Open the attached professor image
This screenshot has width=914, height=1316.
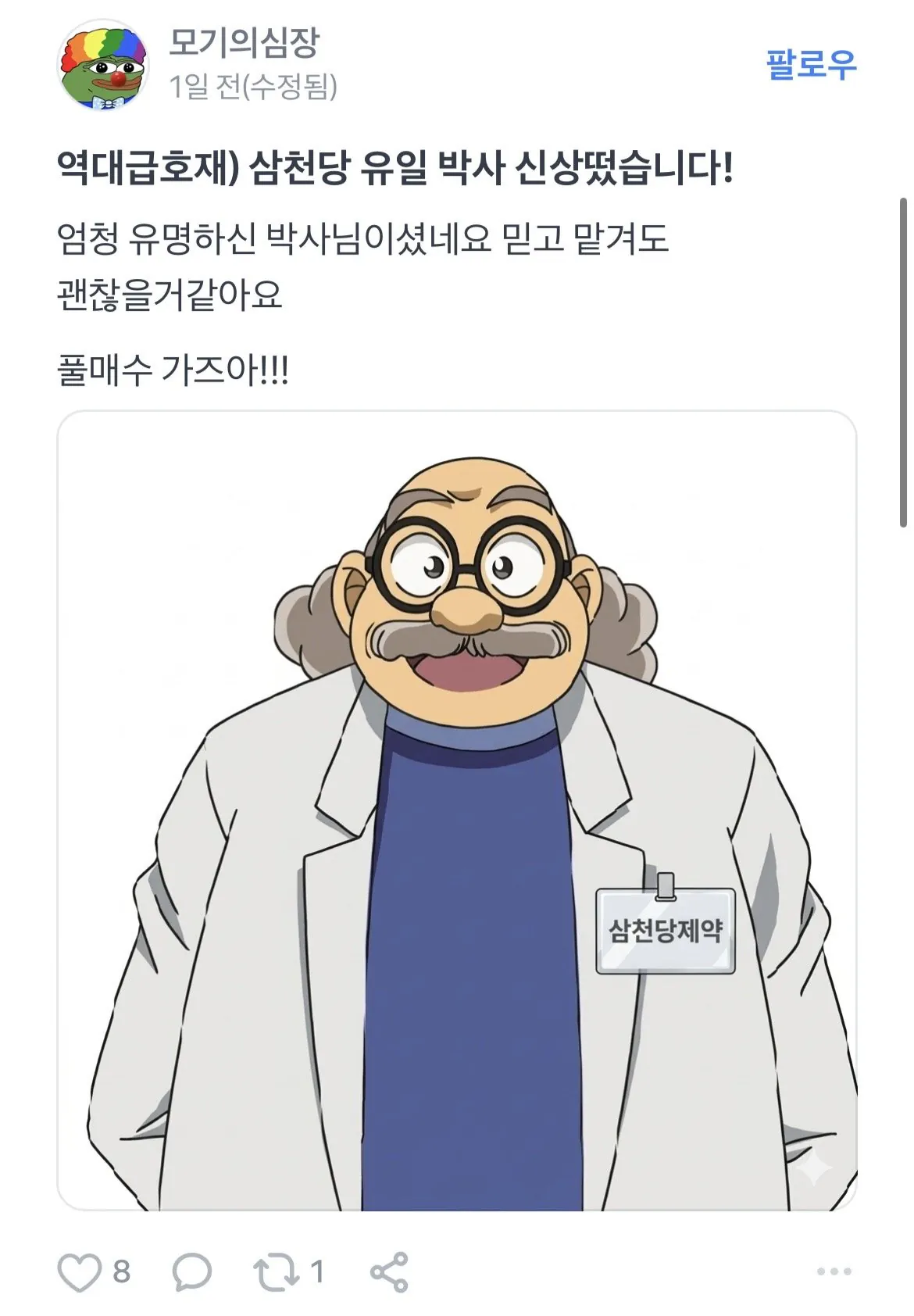click(x=457, y=810)
